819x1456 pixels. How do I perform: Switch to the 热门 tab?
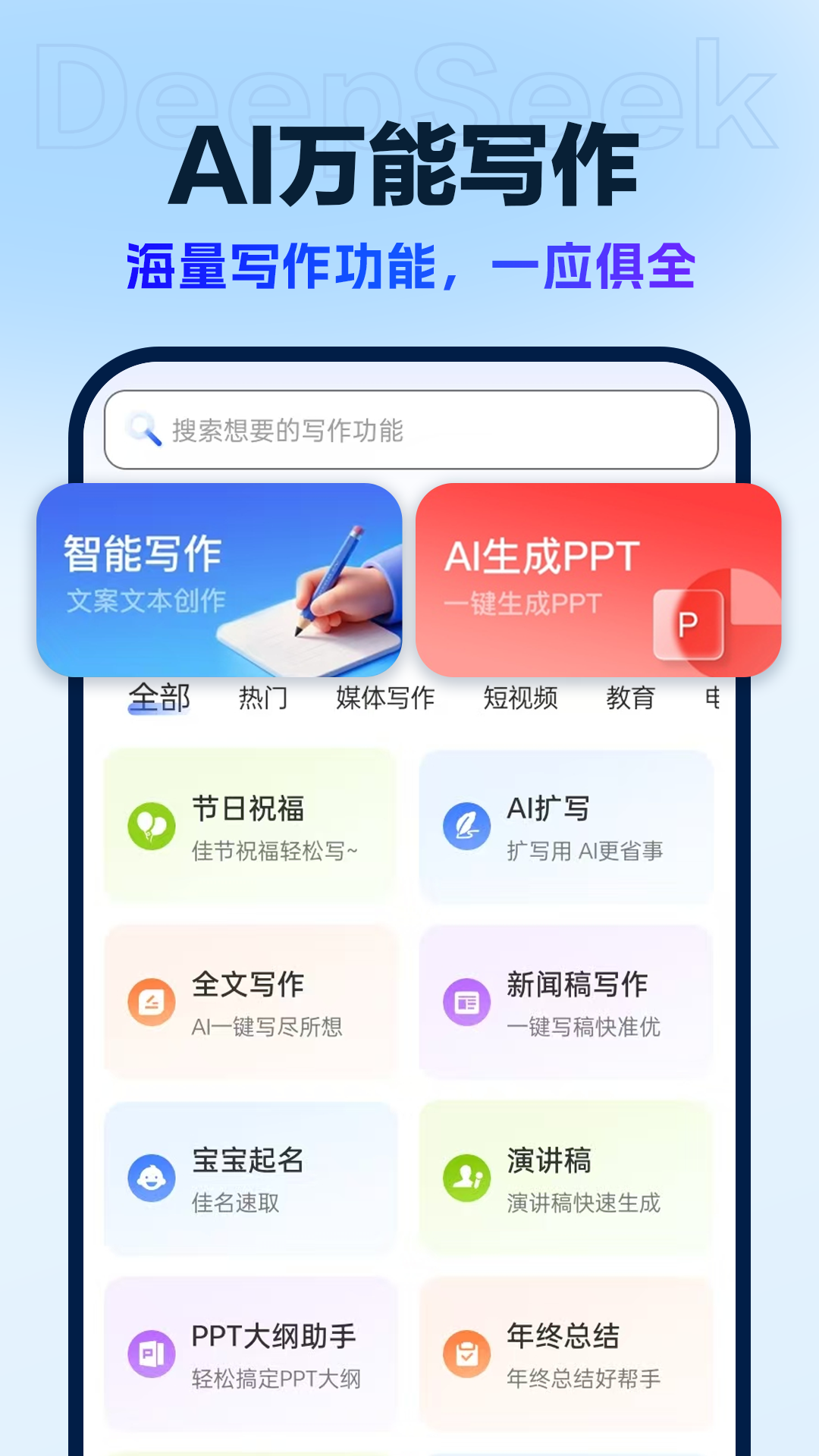(264, 698)
